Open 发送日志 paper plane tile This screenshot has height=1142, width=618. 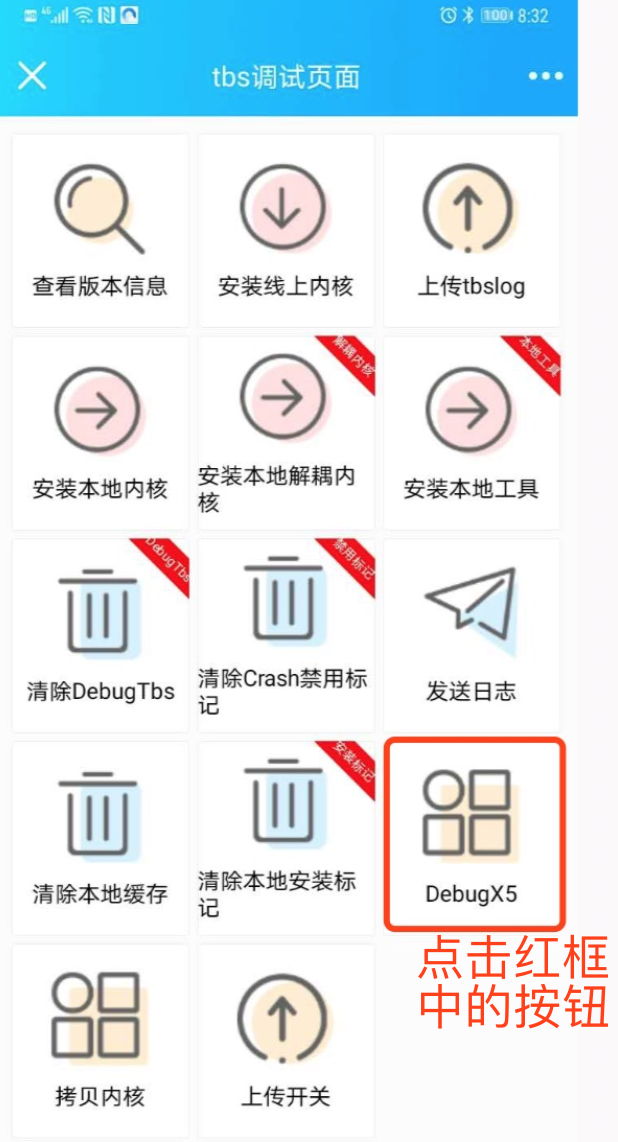pyautogui.click(x=471, y=635)
